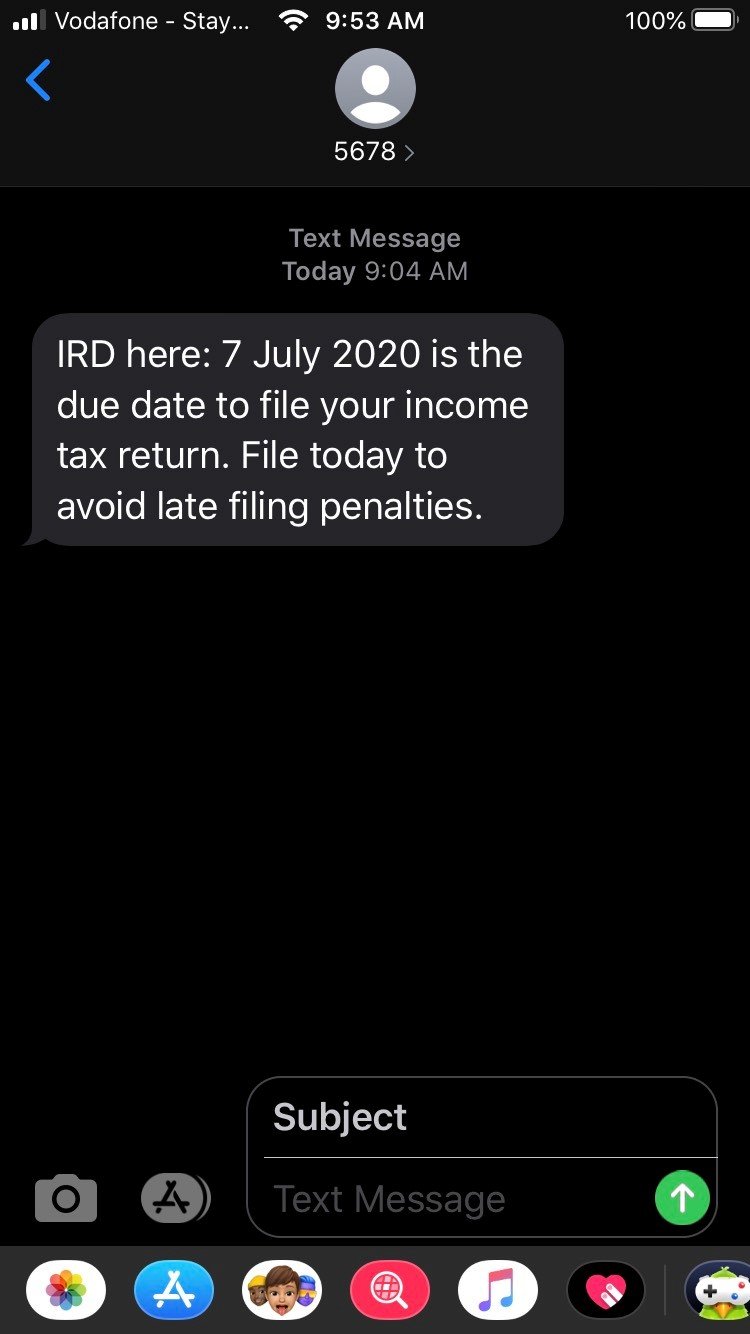Open Memoji stickers in app strip
Screen dimensions: 750x1334
[x=282, y=1290]
